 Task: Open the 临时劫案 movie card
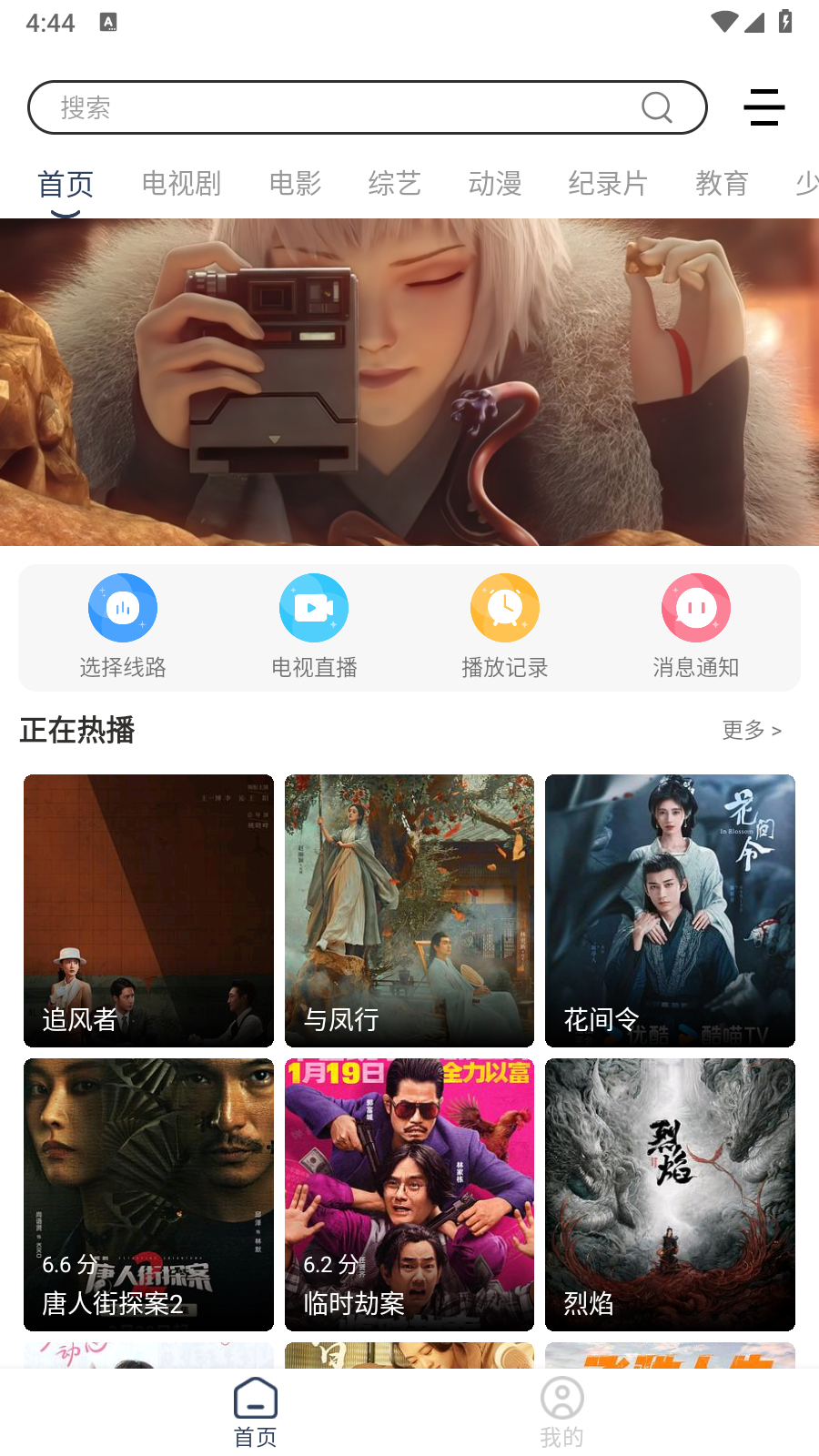[x=409, y=1194]
